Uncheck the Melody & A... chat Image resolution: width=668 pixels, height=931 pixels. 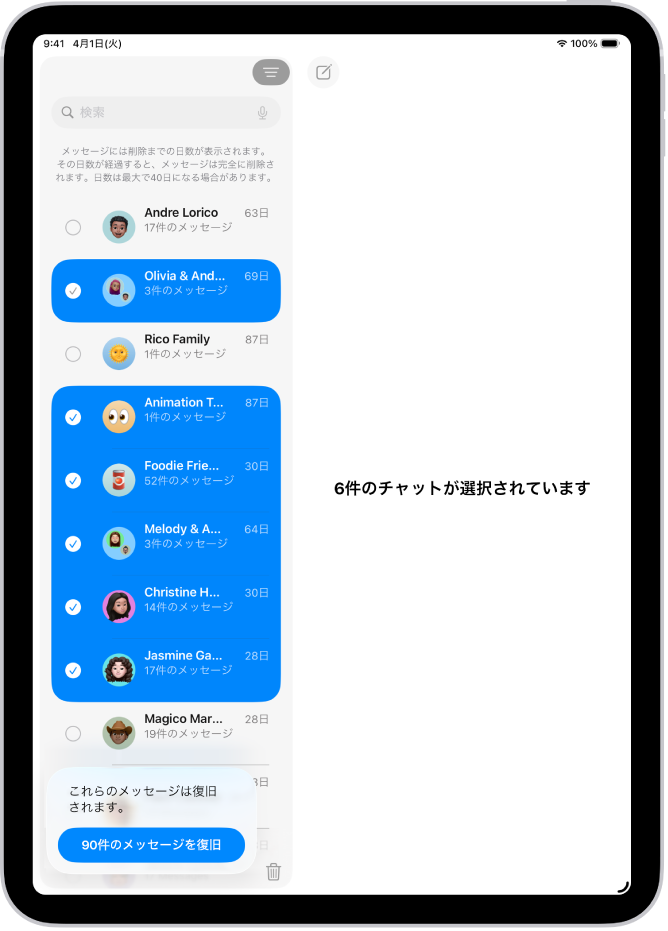click(x=73, y=543)
